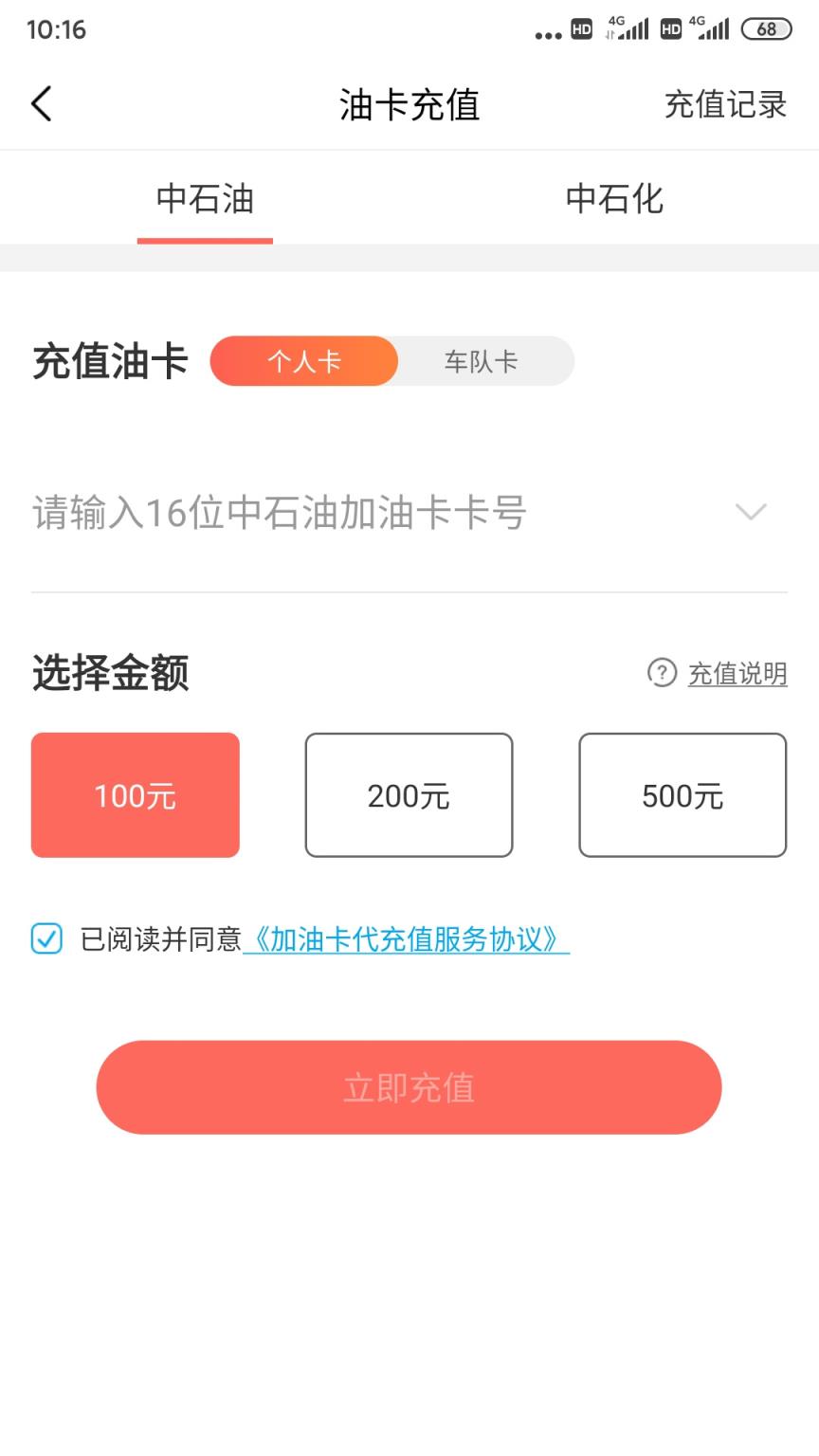Open the question mark help icon beside 充值说明

coord(662,673)
